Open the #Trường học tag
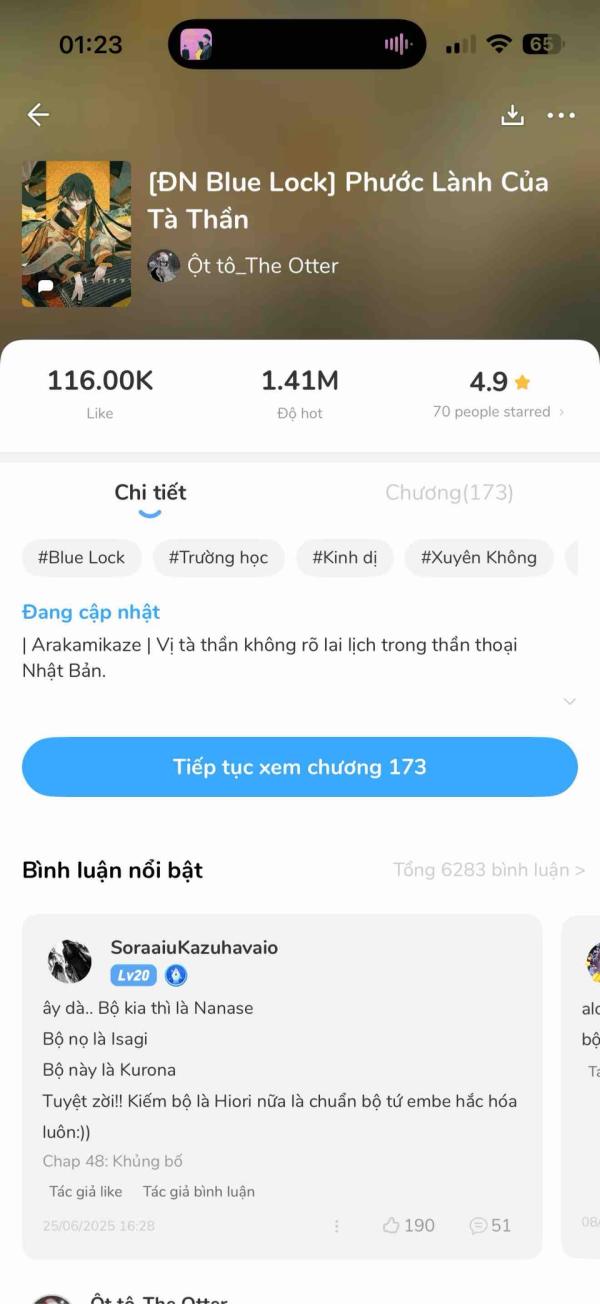This screenshot has width=600, height=1304. click(x=218, y=558)
